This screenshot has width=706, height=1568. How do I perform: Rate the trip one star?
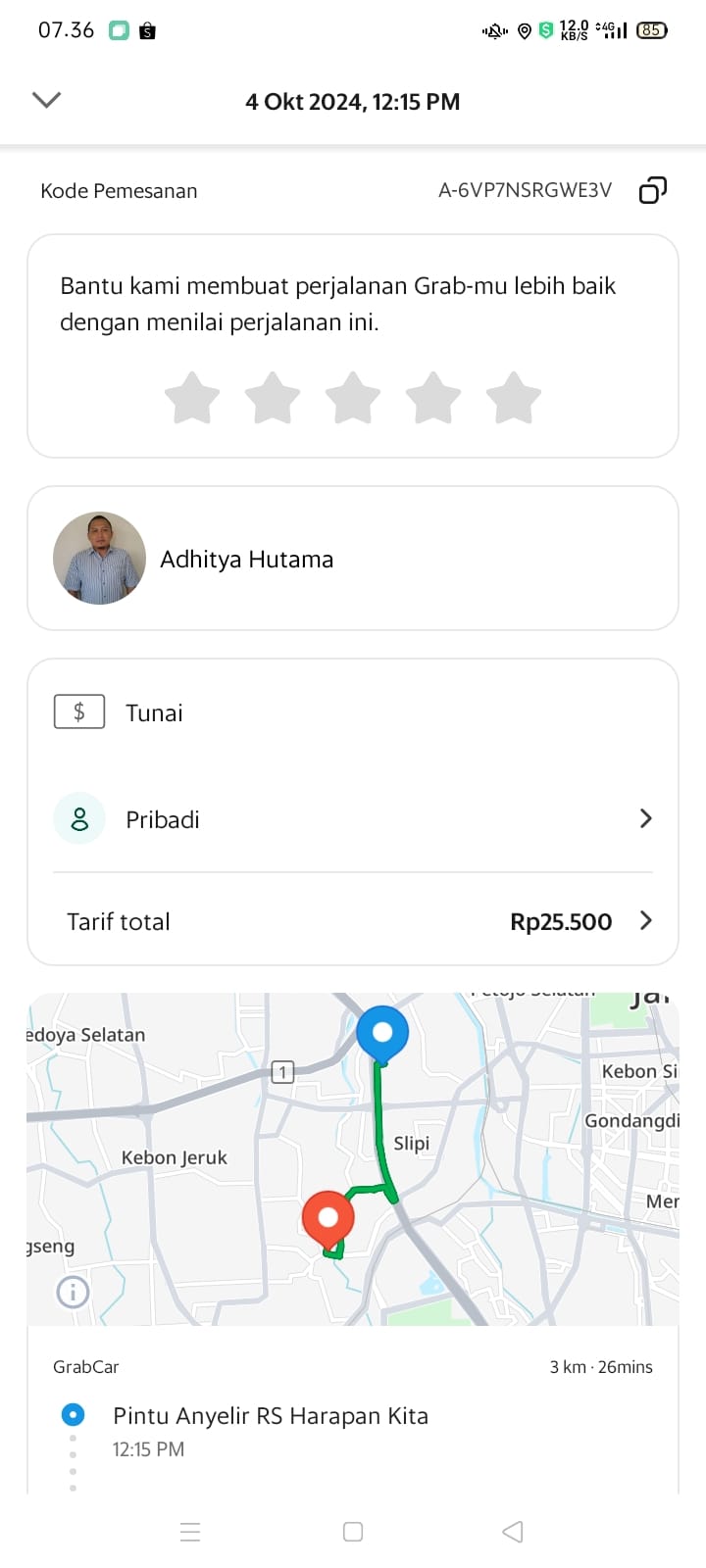pyautogui.click(x=192, y=398)
